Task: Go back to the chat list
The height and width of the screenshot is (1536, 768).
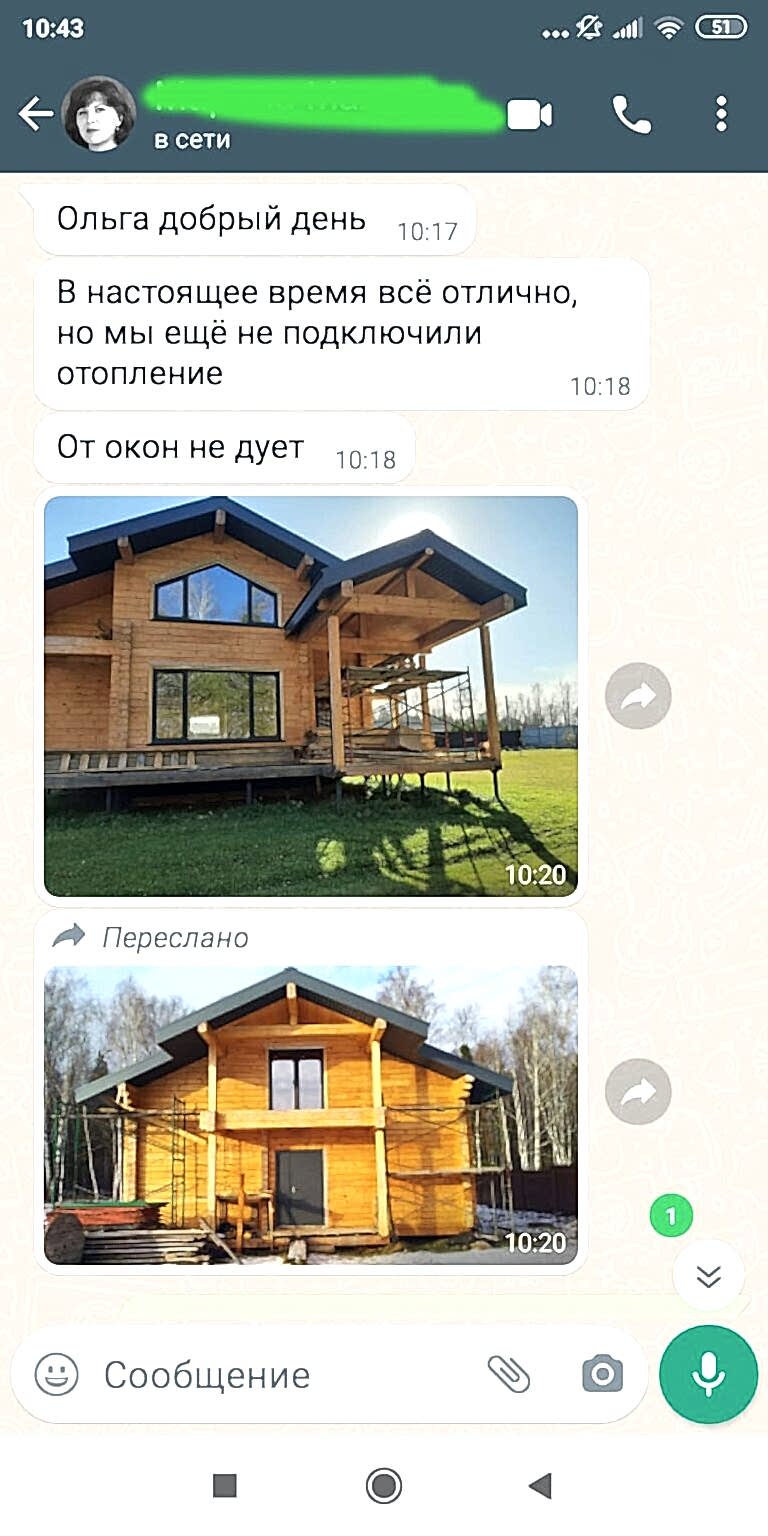Action: click(35, 115)
